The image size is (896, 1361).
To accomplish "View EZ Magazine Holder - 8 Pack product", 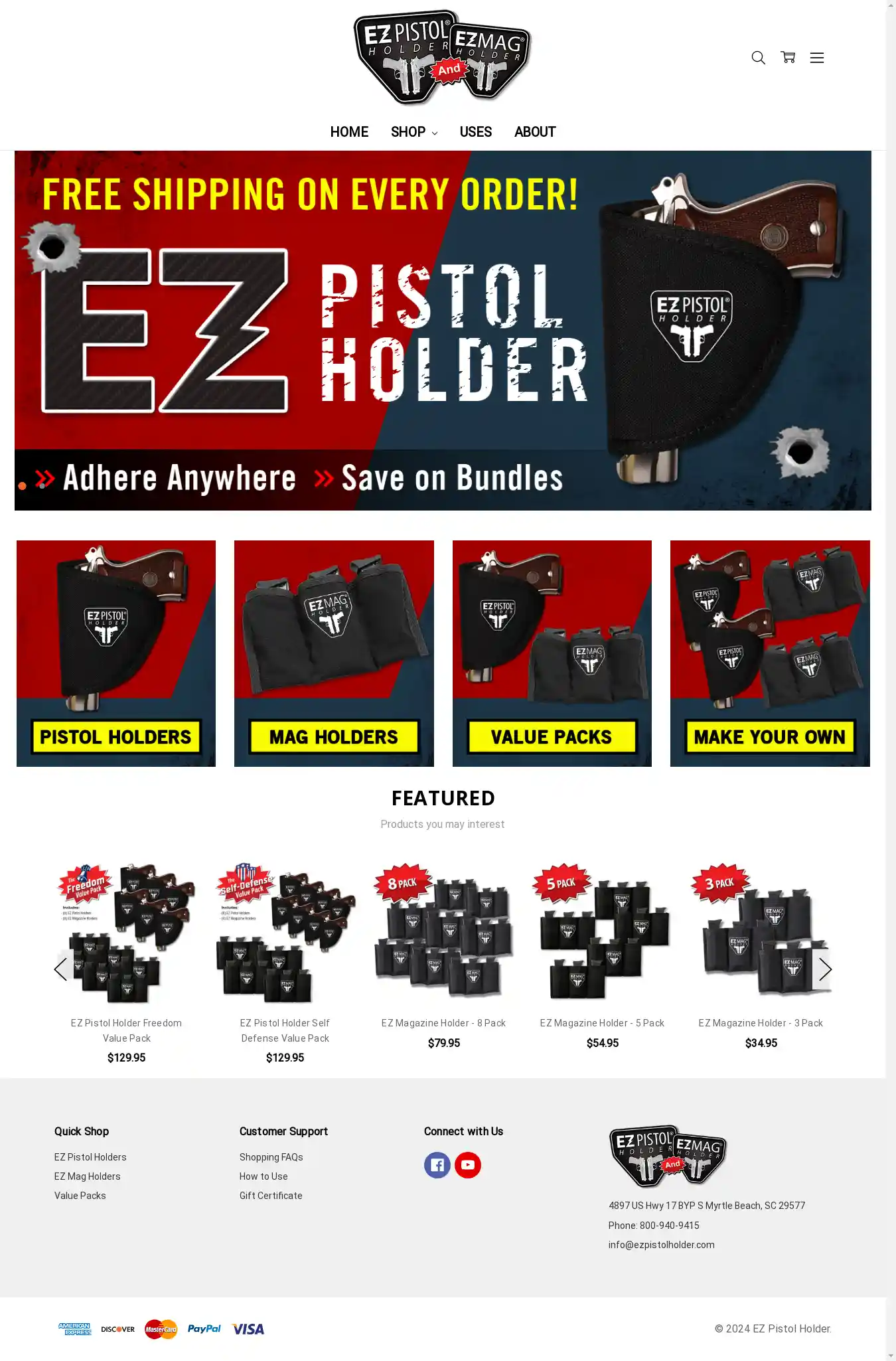I will point(443,1023).
